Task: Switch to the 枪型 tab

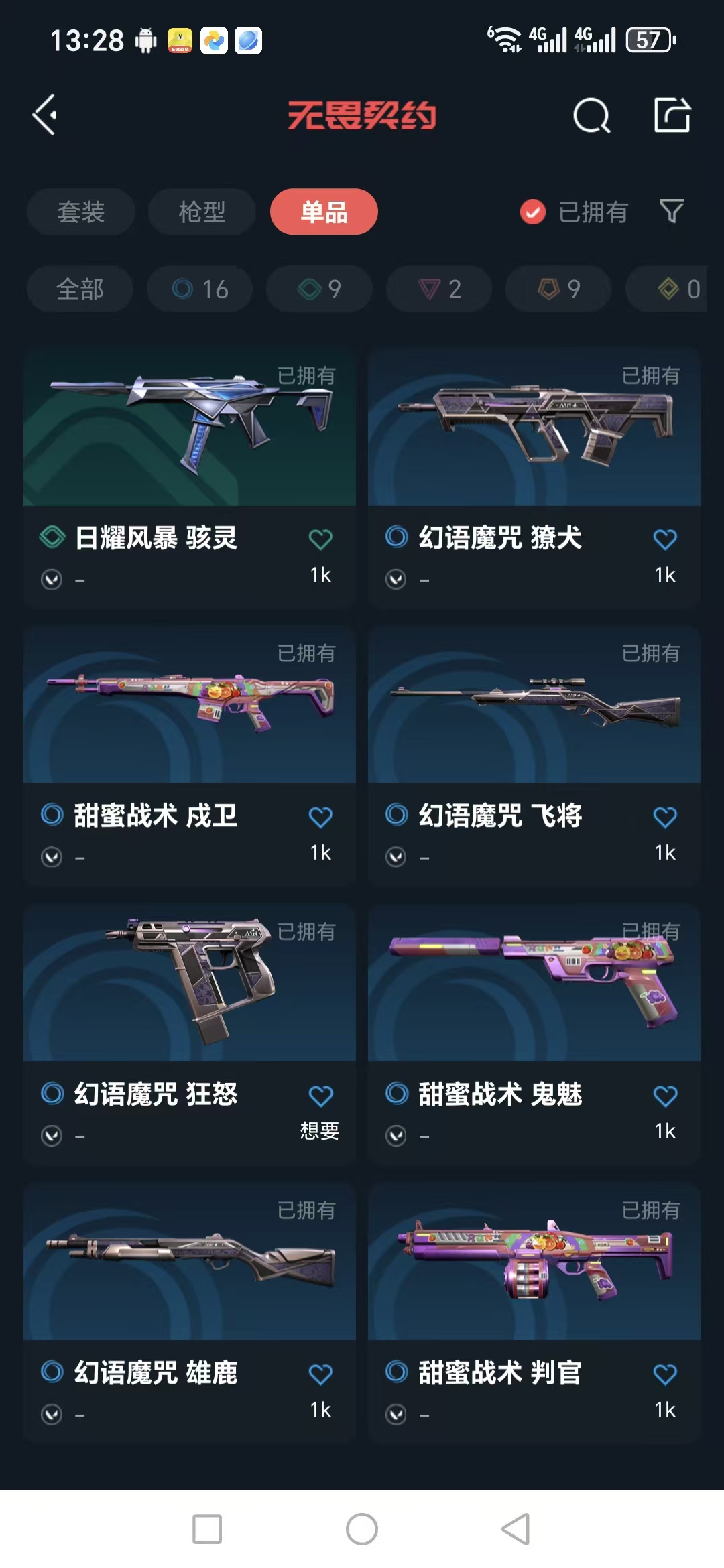Action: tap(202, 212)
